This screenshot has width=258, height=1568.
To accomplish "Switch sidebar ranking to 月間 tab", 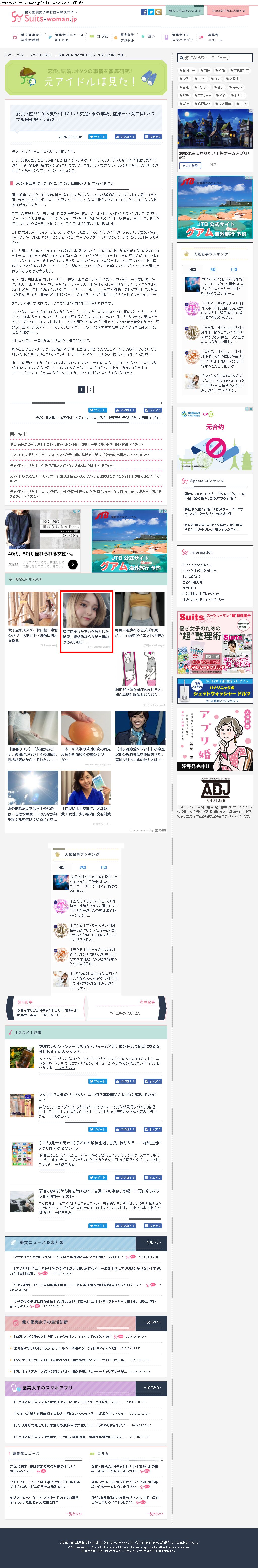I will (x=233, y=269).
